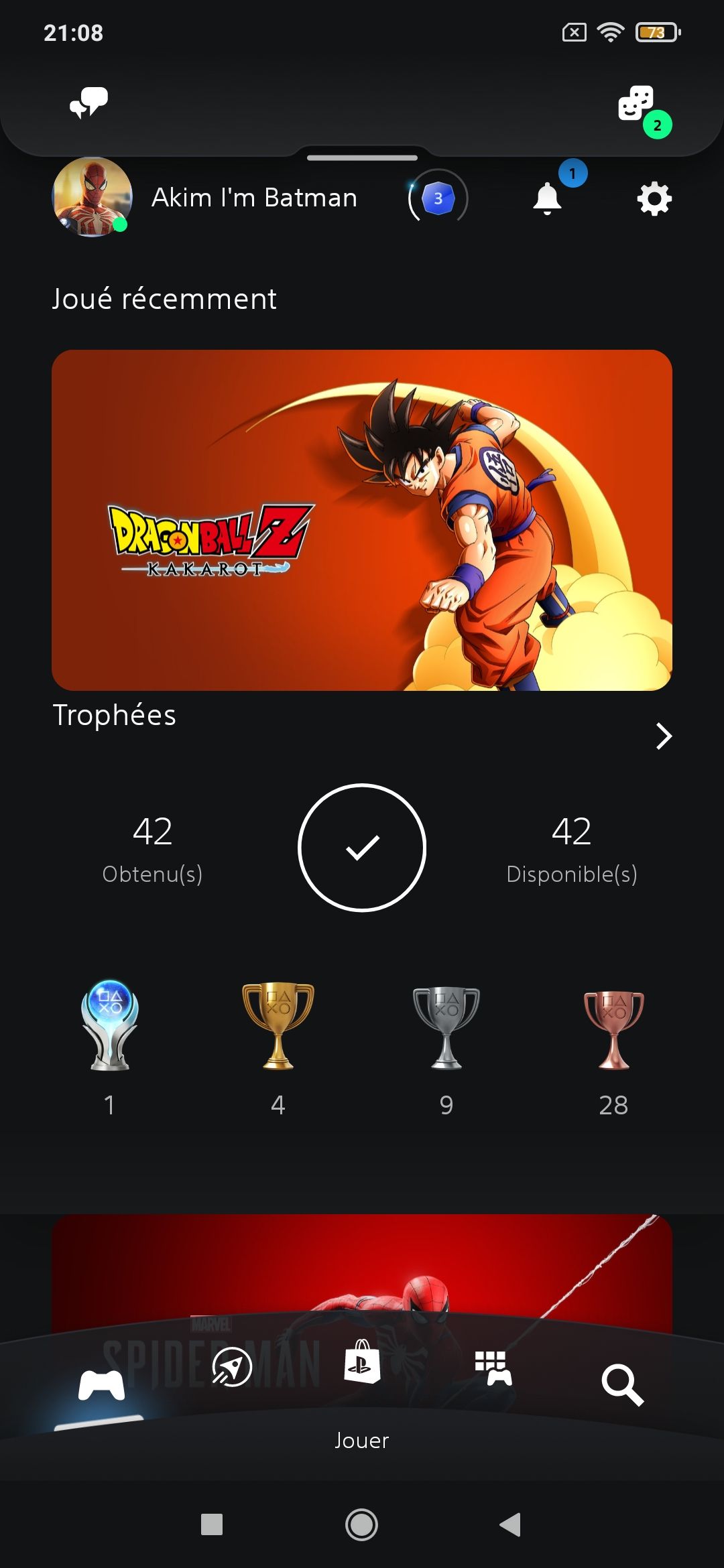Image resolution: width=724 pixels, height=1568 pixels.
Task: Open Akim I'm Batman profile avatar
Action: [92, 197]
